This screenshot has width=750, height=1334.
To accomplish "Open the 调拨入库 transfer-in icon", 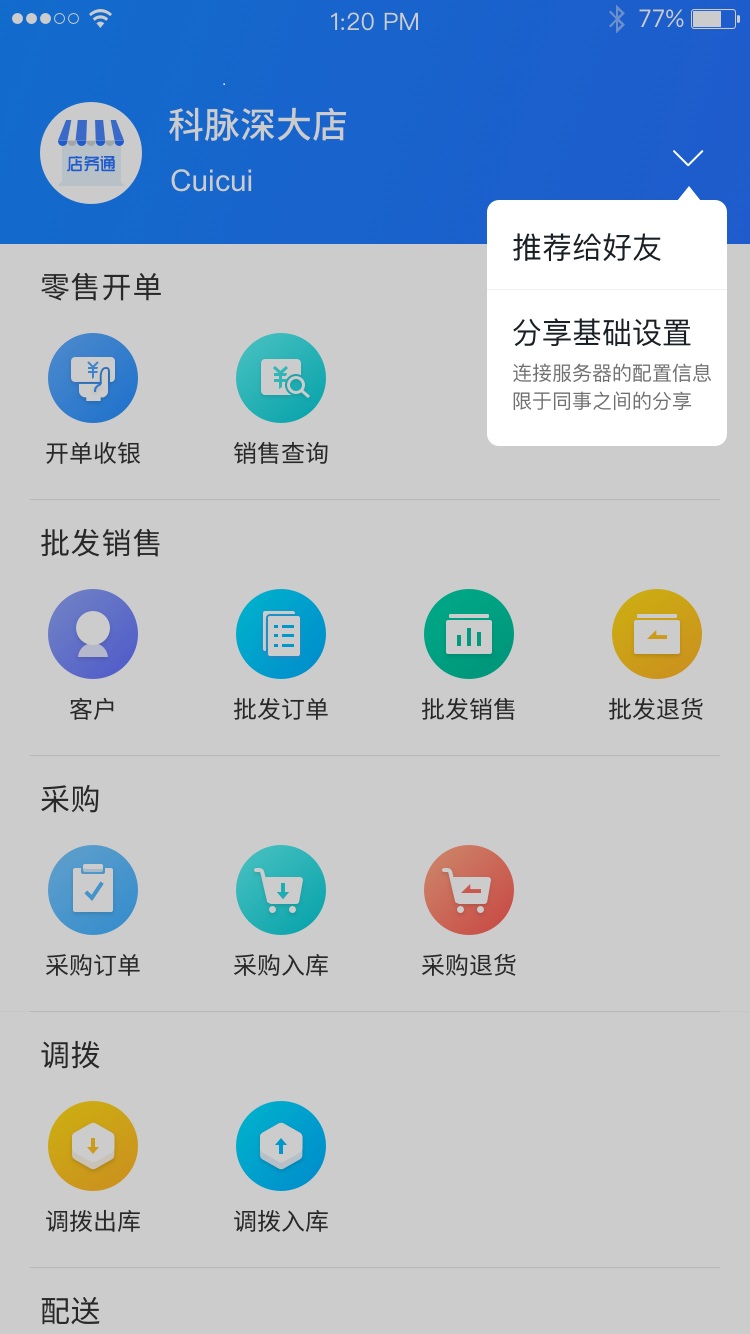I will pyautogui.click(x=281, y=1145).
